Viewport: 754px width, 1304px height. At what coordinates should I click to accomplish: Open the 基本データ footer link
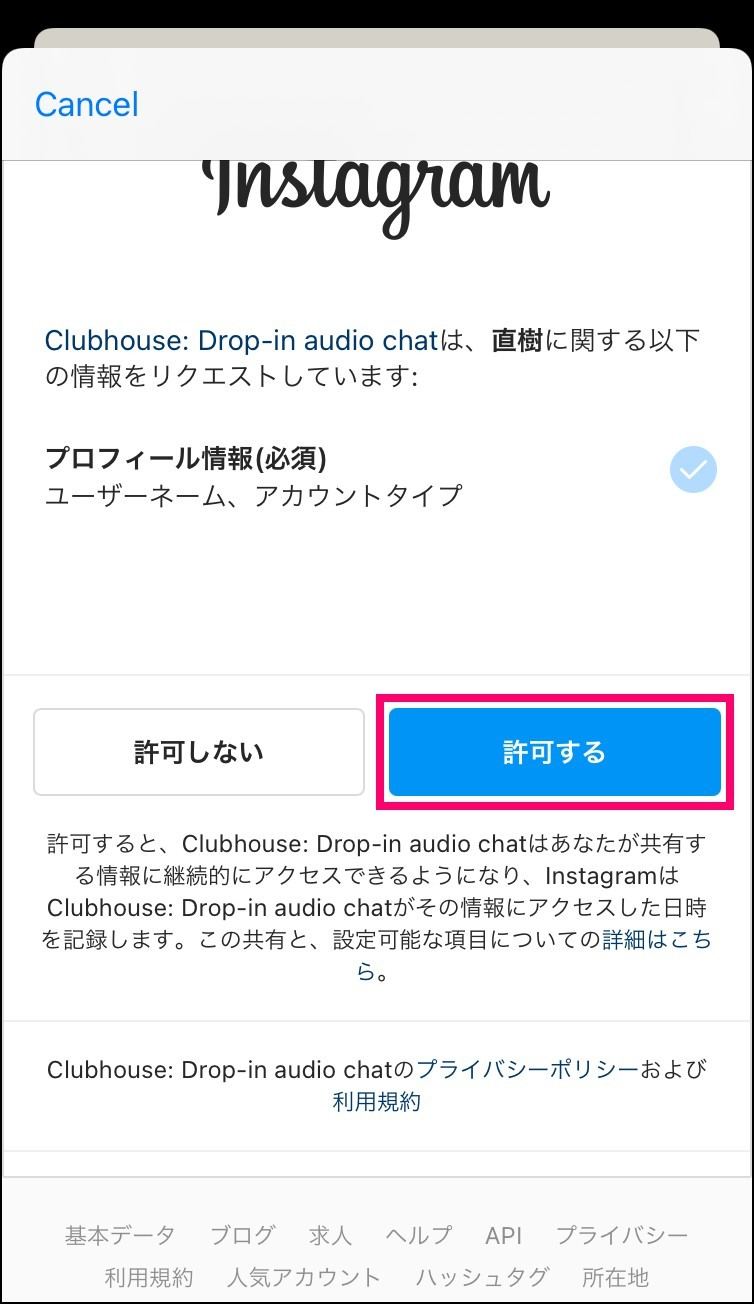coord(120,1235)
